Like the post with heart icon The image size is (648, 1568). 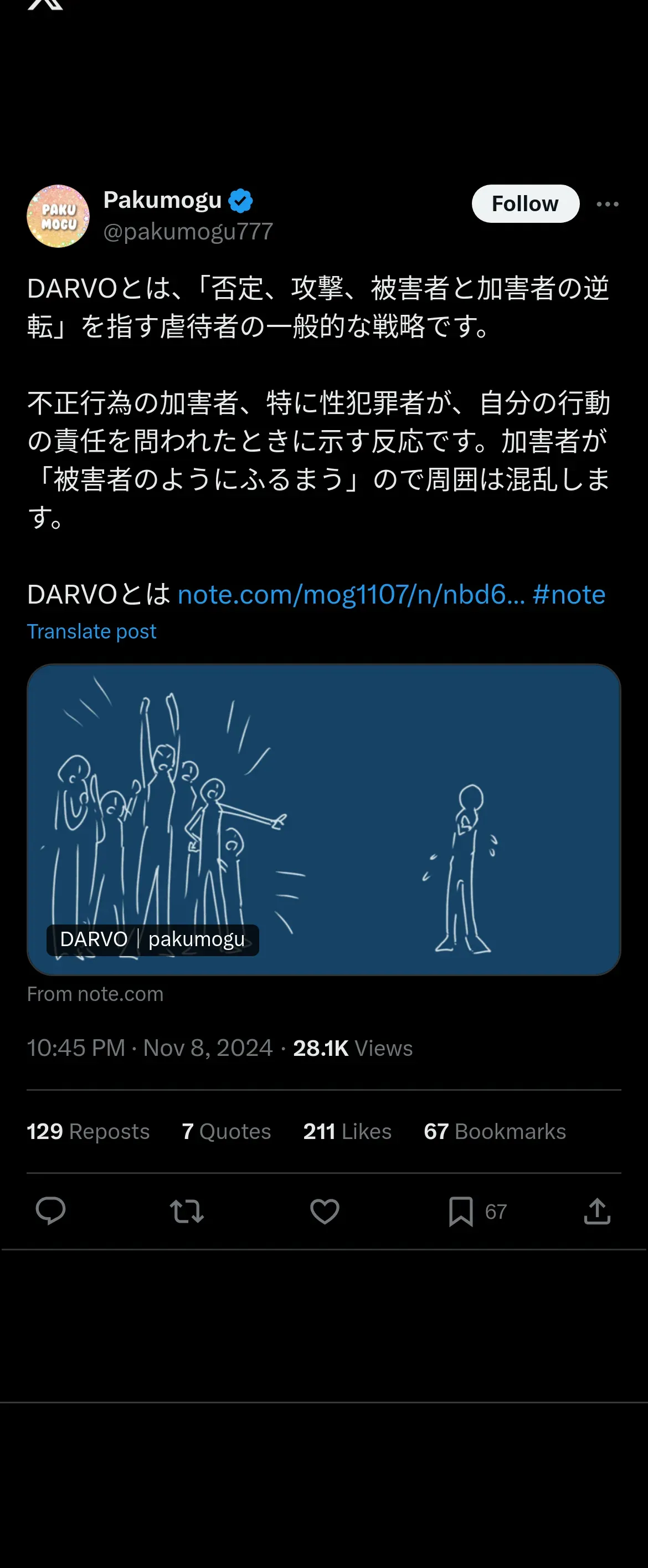point(325,1211)
